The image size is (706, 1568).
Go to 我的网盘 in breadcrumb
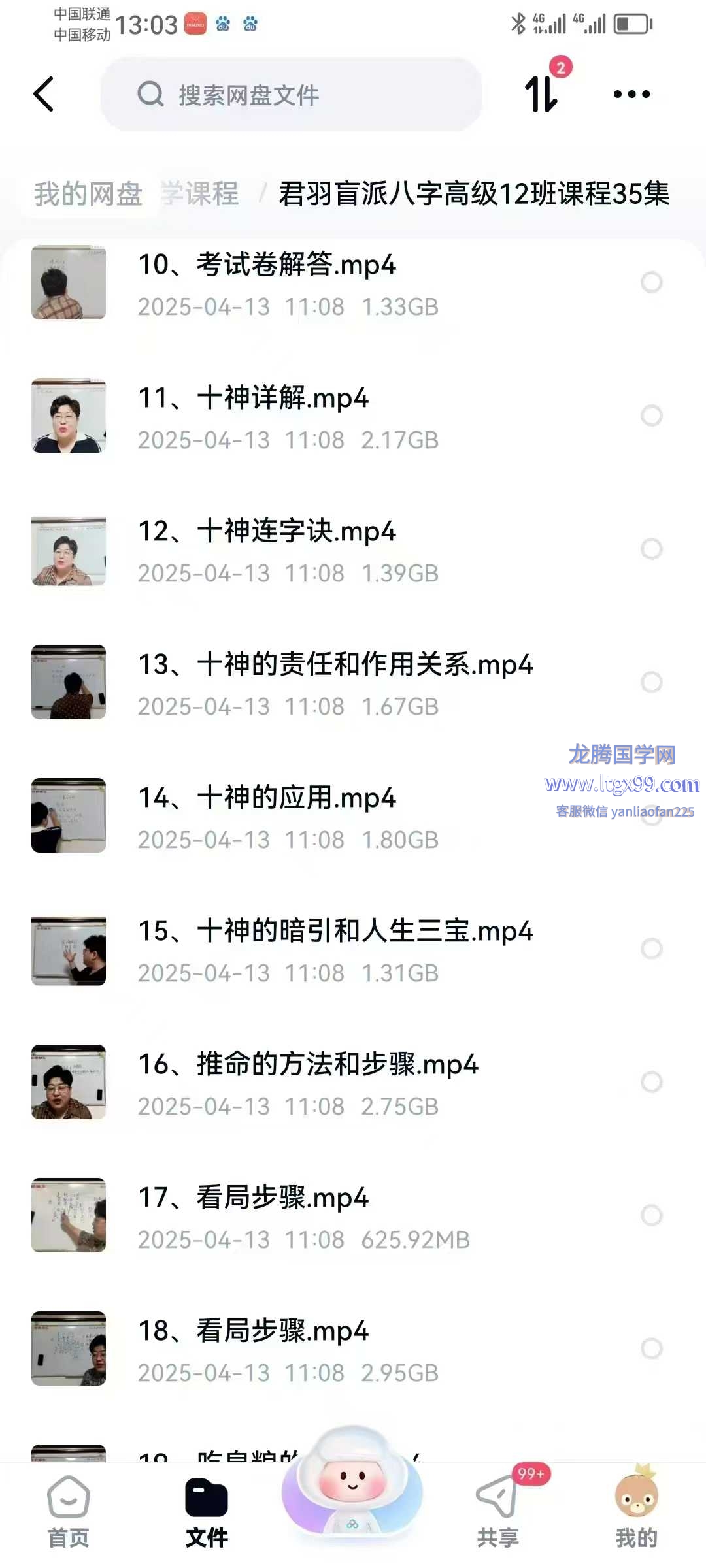coord(88,194)
